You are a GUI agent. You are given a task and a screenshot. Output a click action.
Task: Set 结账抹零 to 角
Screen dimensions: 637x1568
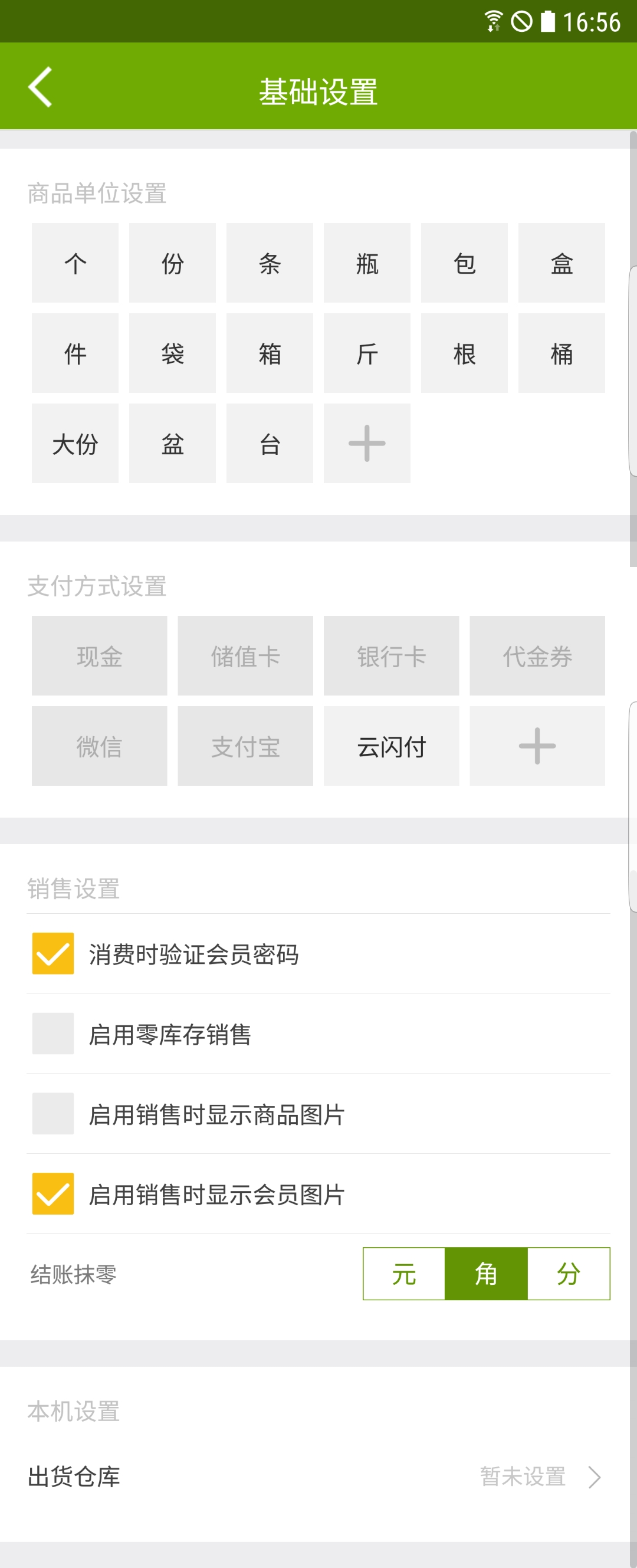486,1274
